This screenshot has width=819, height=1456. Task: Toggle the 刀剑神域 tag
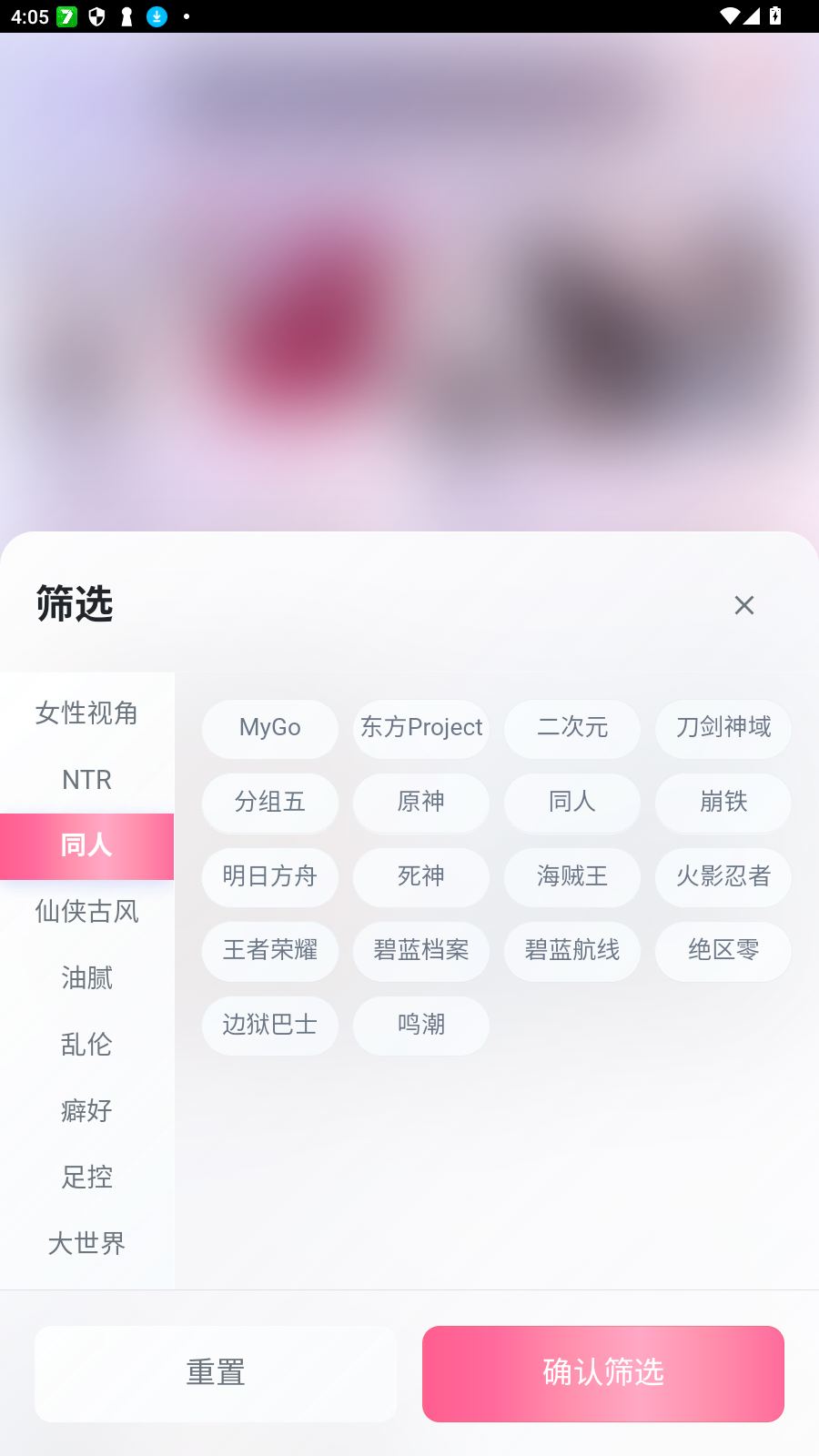click(723, 728)
